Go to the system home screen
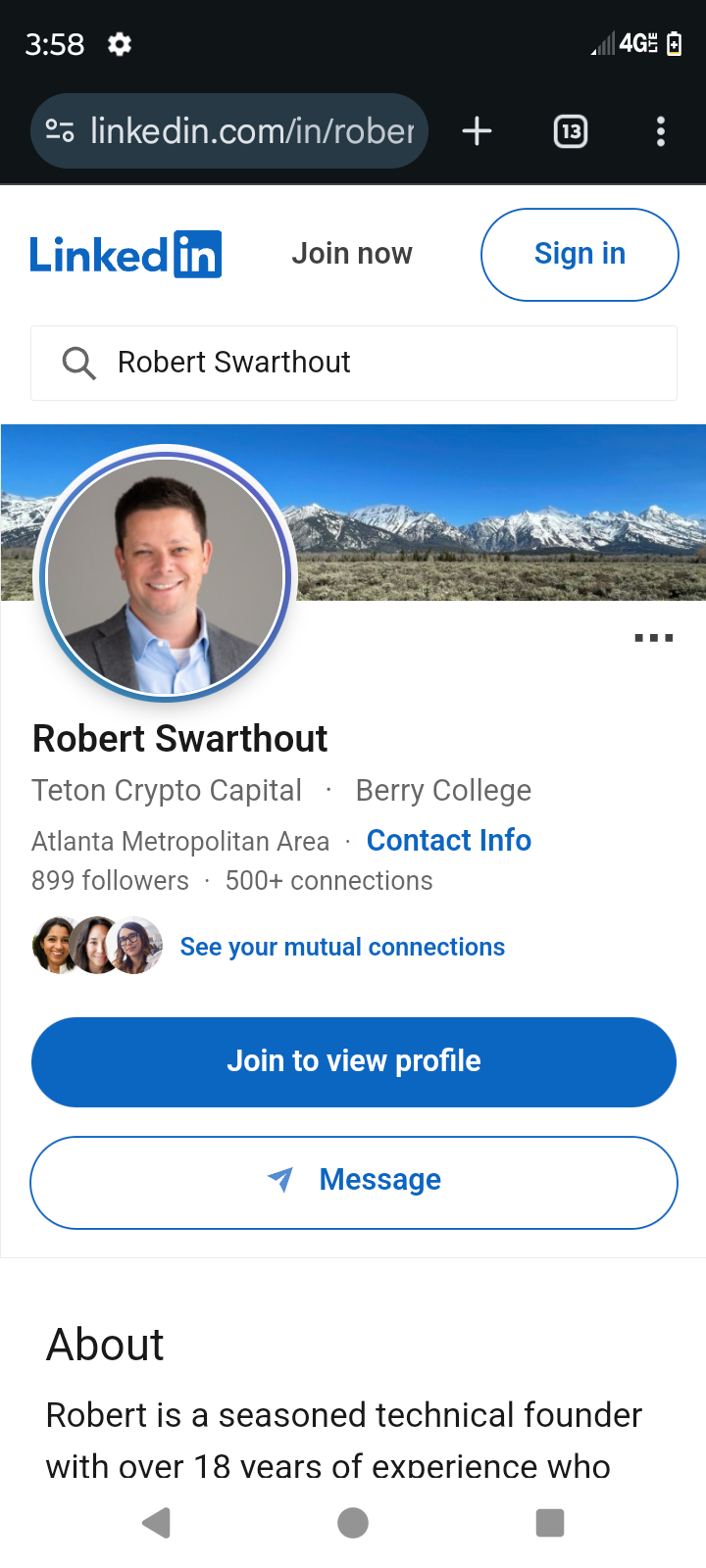The width and height of the screenshot is (706, 1568). (x=353, y=1523)
